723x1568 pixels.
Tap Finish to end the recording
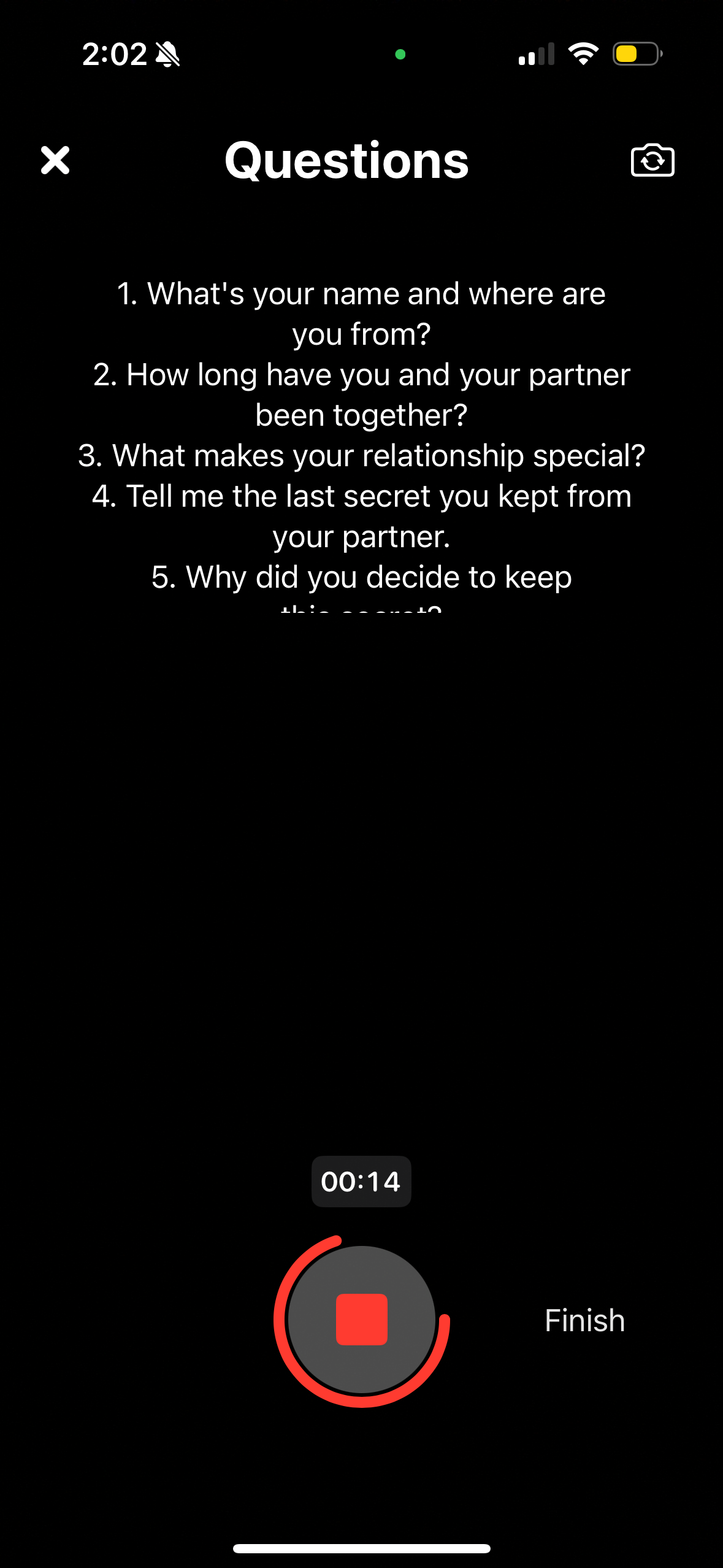(x=584, y=1320)
